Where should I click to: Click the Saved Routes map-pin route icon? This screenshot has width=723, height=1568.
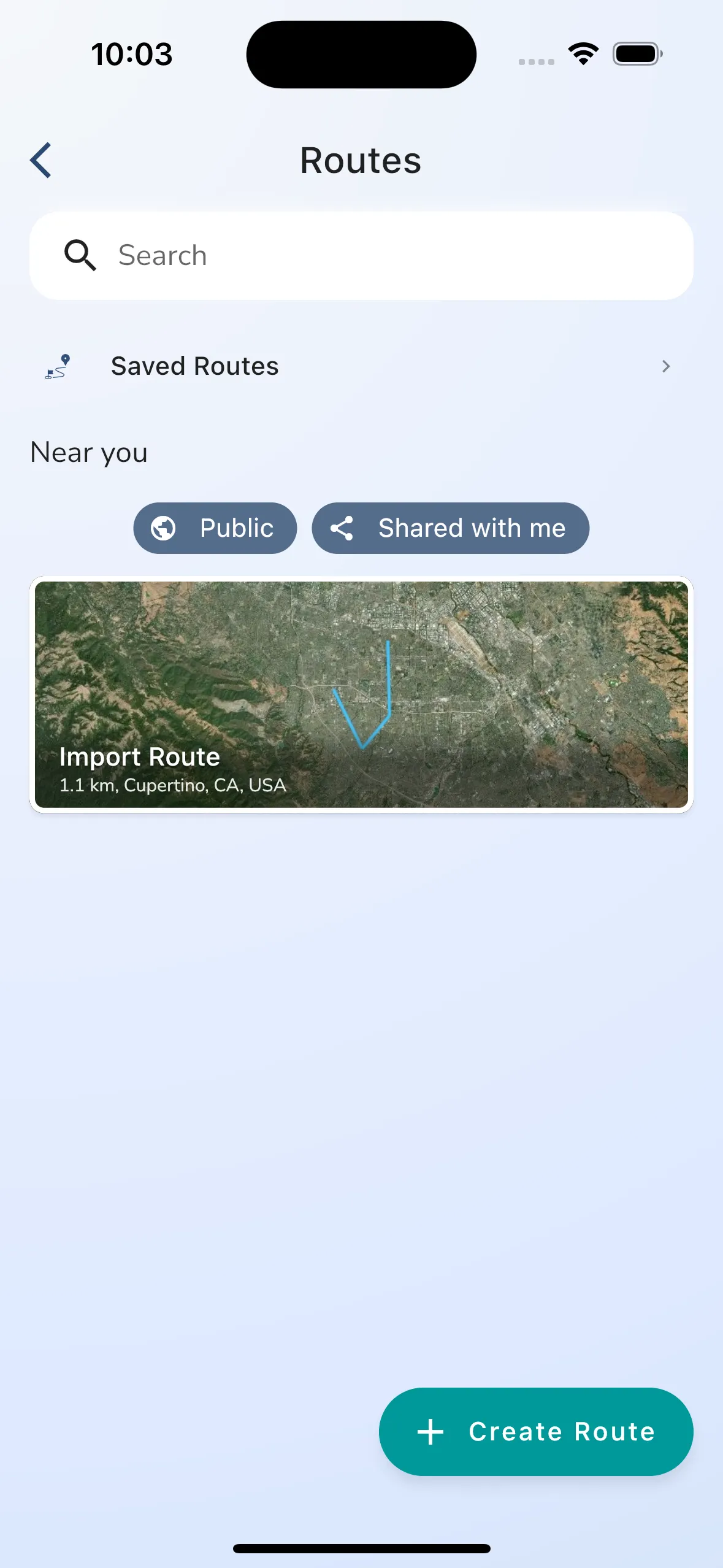58,366
